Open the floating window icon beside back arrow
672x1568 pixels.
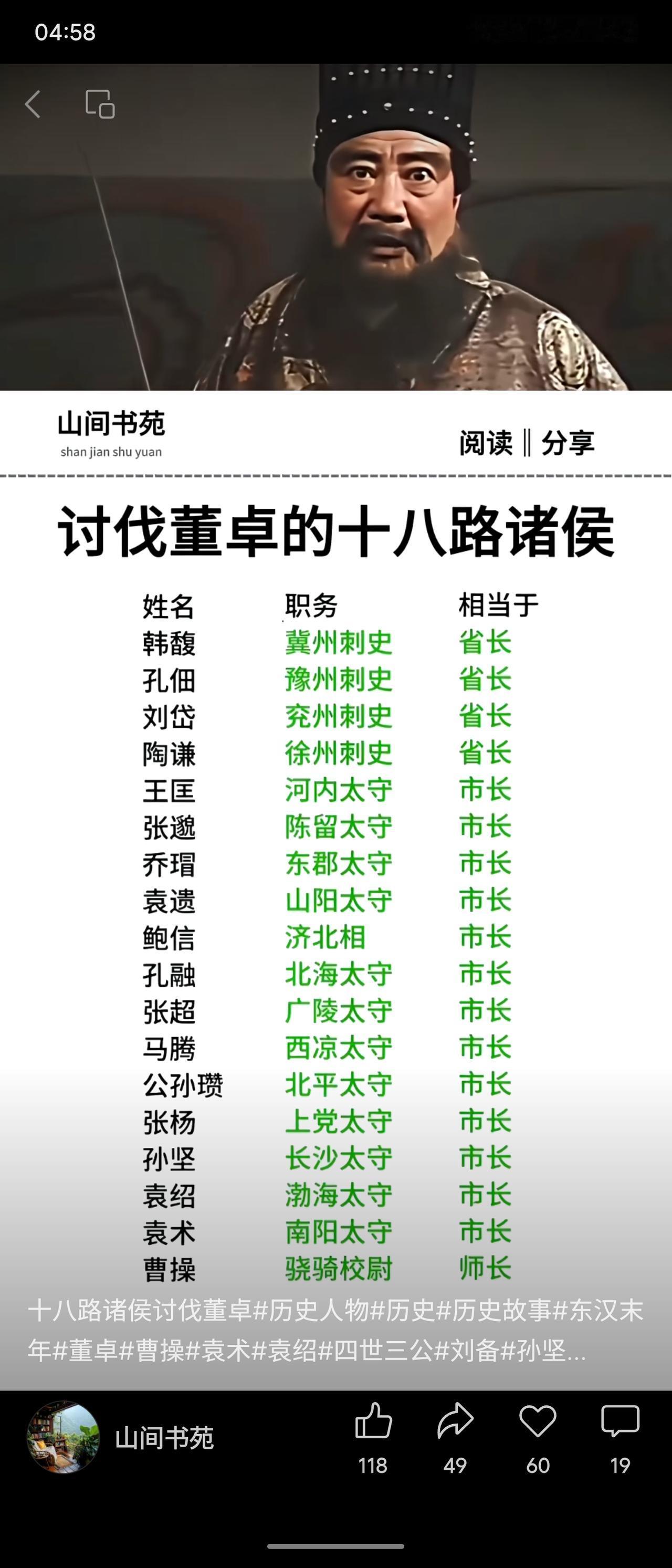click(101, 104)
